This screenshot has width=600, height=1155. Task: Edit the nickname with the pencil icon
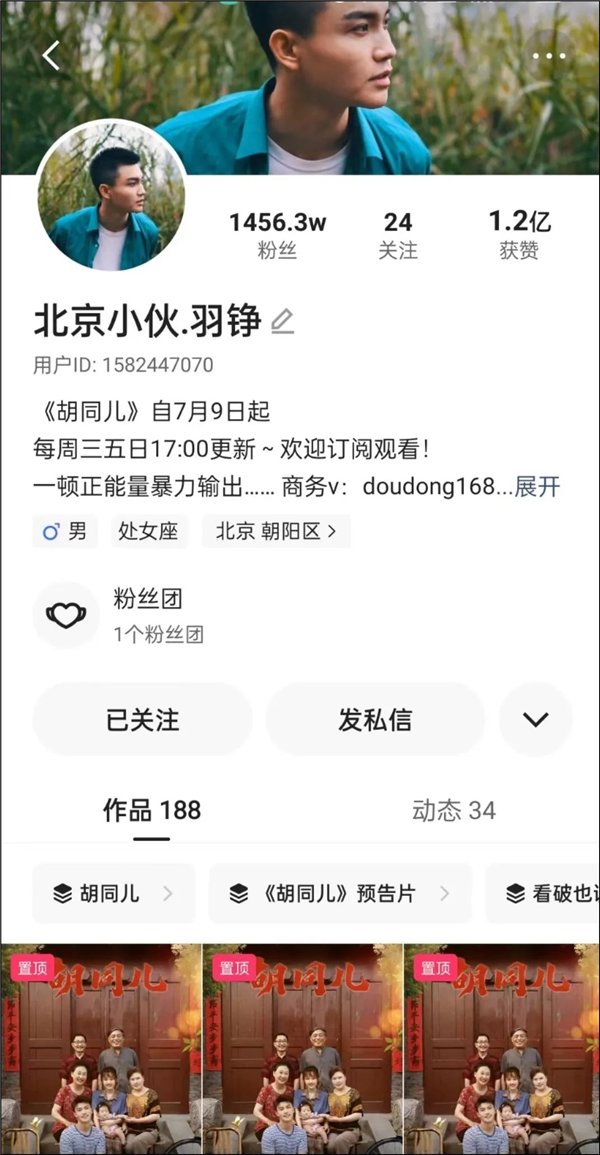(x=283, y=321)
